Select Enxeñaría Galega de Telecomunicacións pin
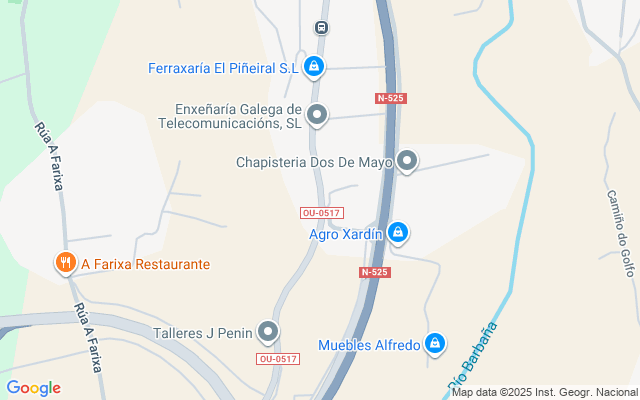The width and height of the screenshot is (640, 400). (317, 116)
